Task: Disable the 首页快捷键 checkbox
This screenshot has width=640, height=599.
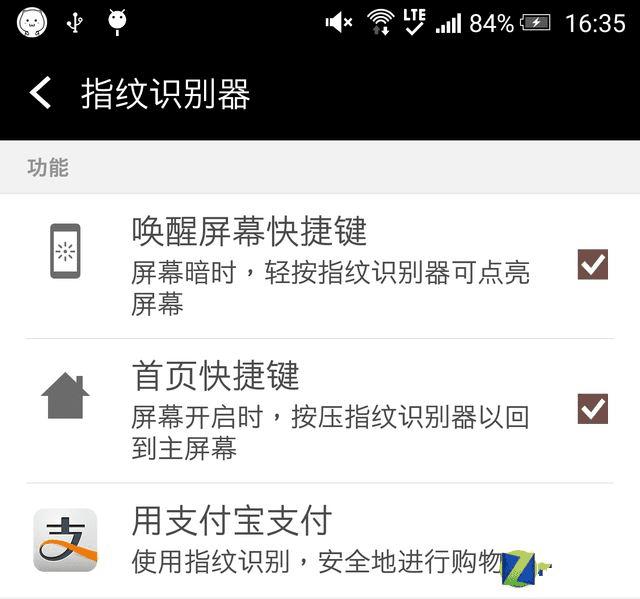Action: [592, 409]
